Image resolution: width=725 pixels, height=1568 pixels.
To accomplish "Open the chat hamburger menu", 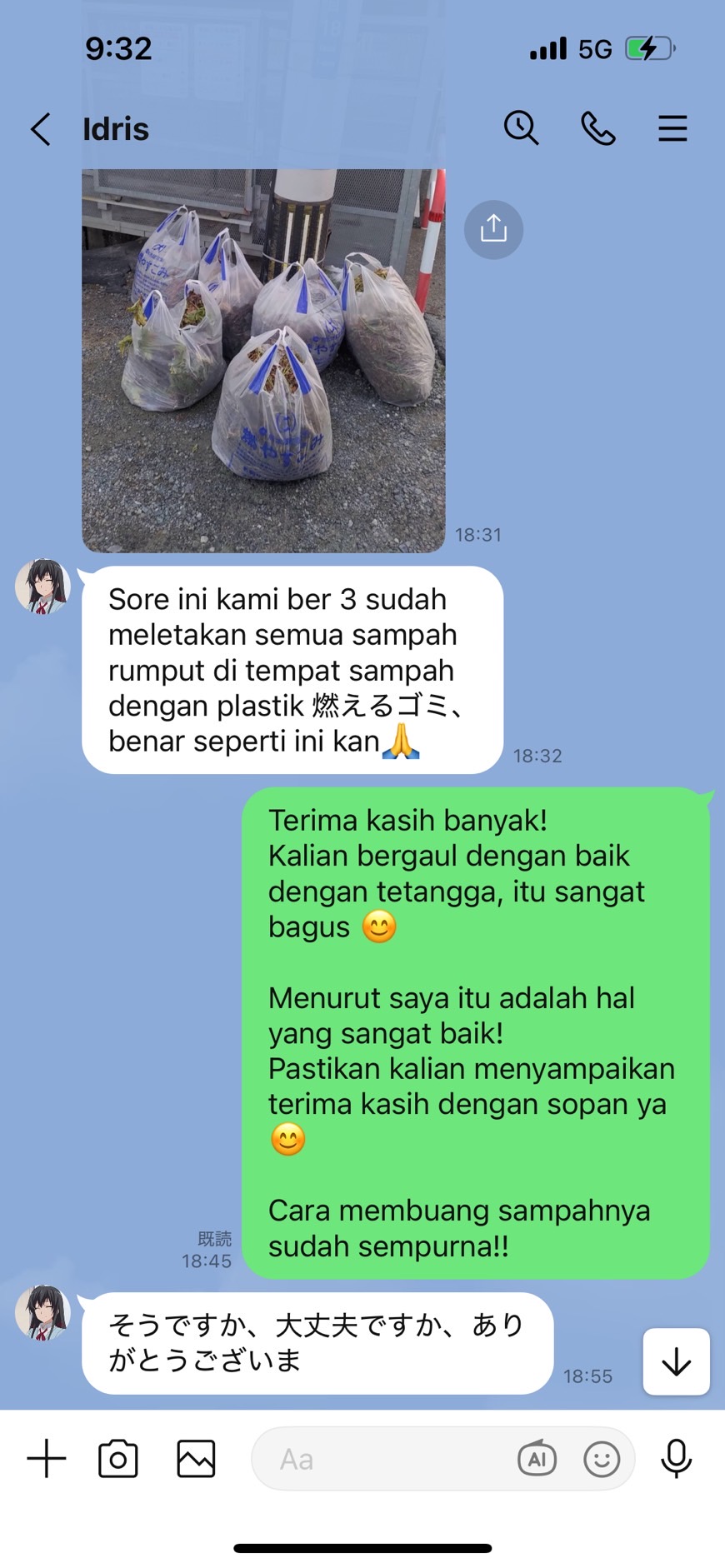I will (672, 128).
